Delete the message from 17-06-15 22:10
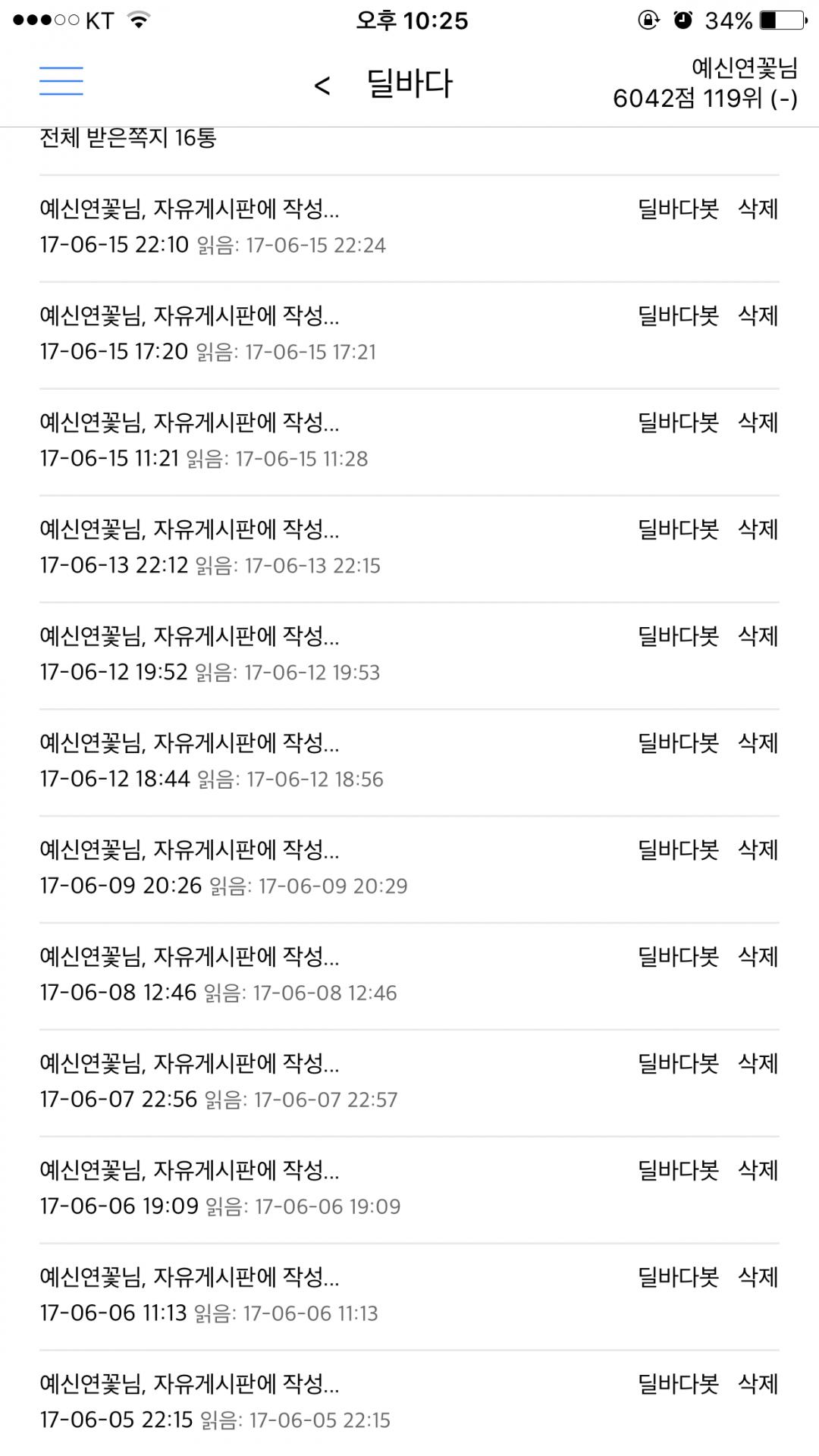 pos(758,209)
